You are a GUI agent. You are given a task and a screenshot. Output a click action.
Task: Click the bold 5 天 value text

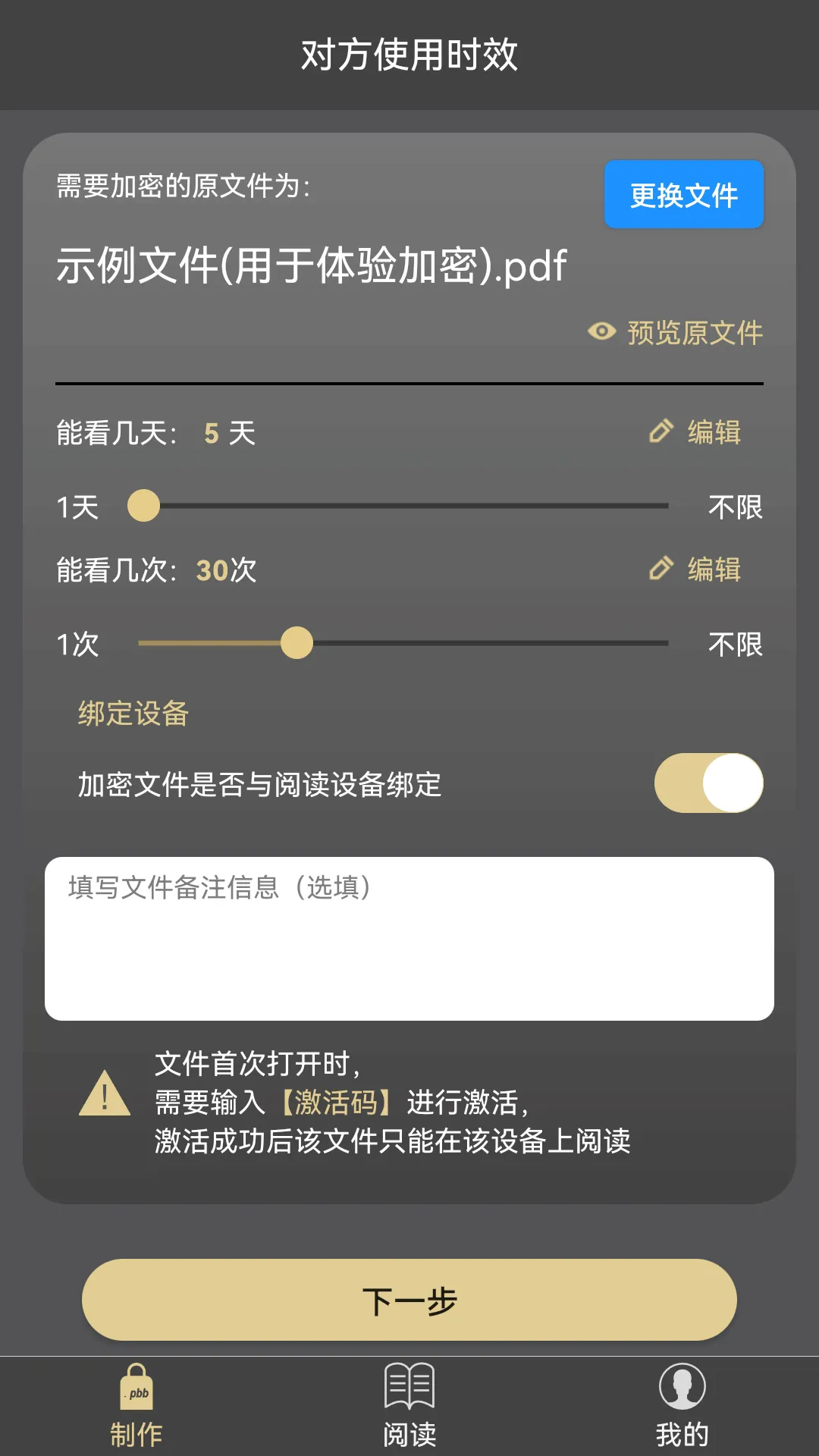pyautogui.click(x=228, y=432)
